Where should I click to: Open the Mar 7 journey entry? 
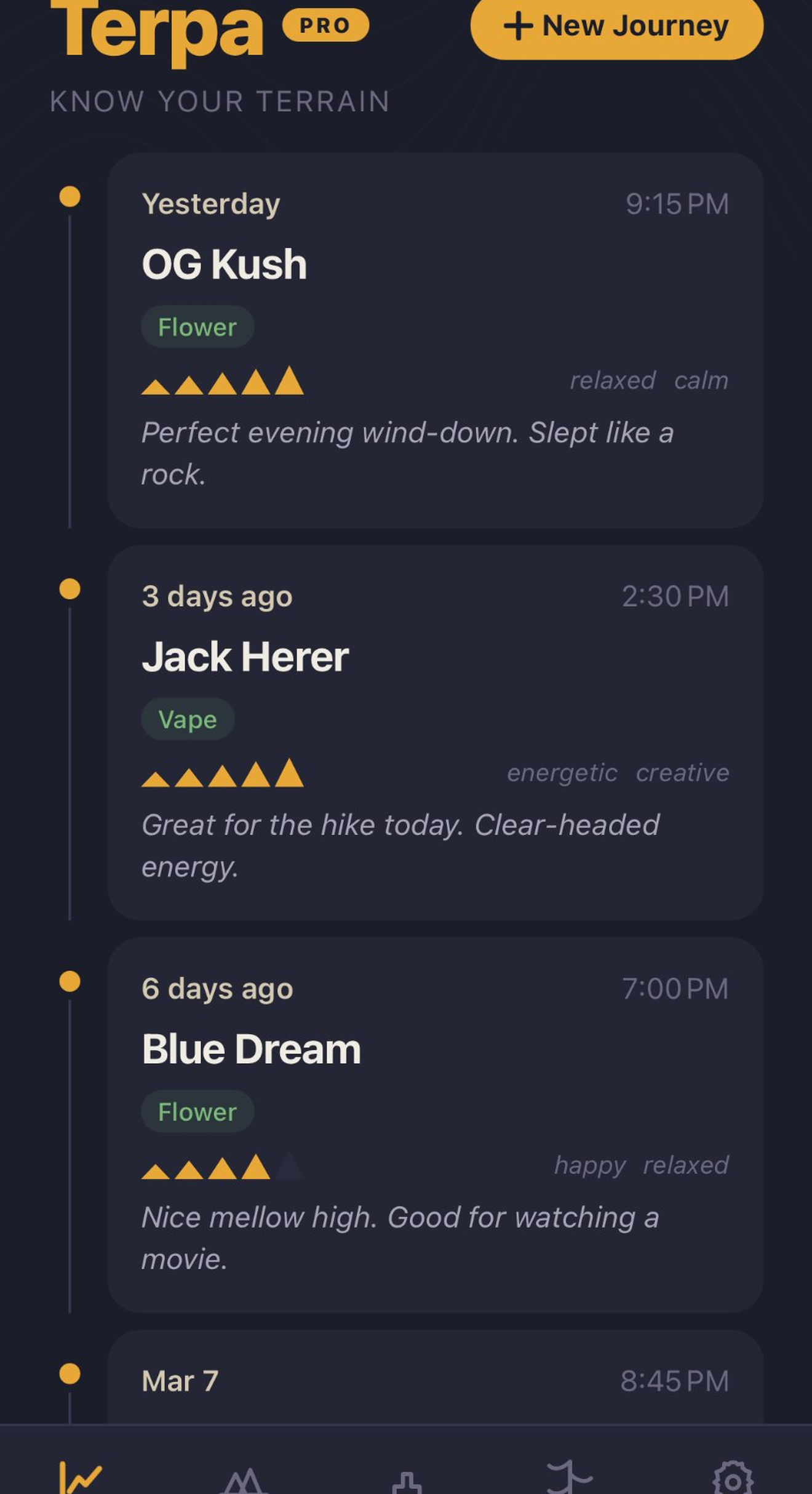point(435,1381)
